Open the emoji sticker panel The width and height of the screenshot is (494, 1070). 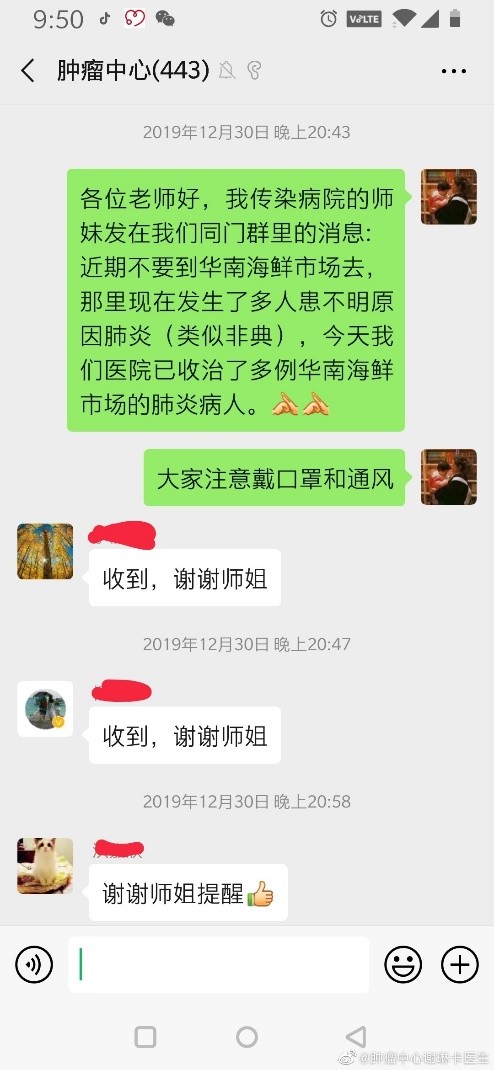click(403, 965)
